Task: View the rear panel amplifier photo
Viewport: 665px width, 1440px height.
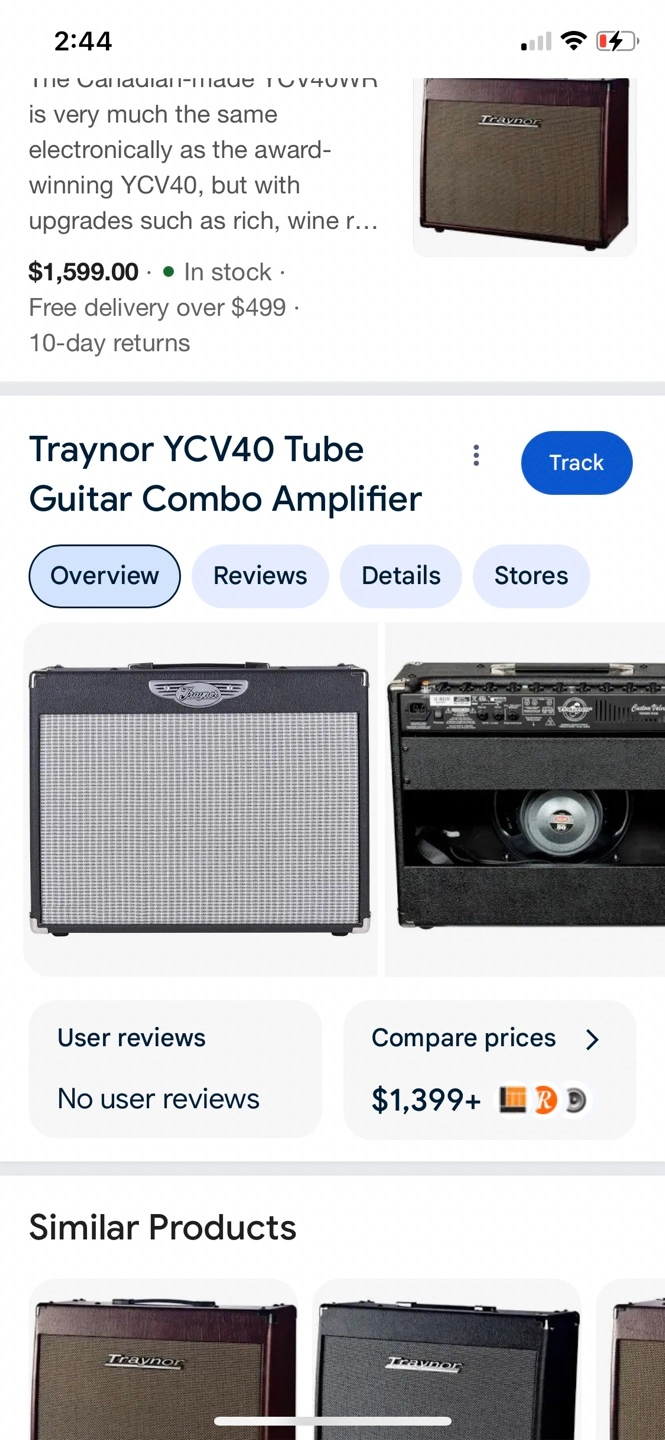Action: tap(526, 798)
